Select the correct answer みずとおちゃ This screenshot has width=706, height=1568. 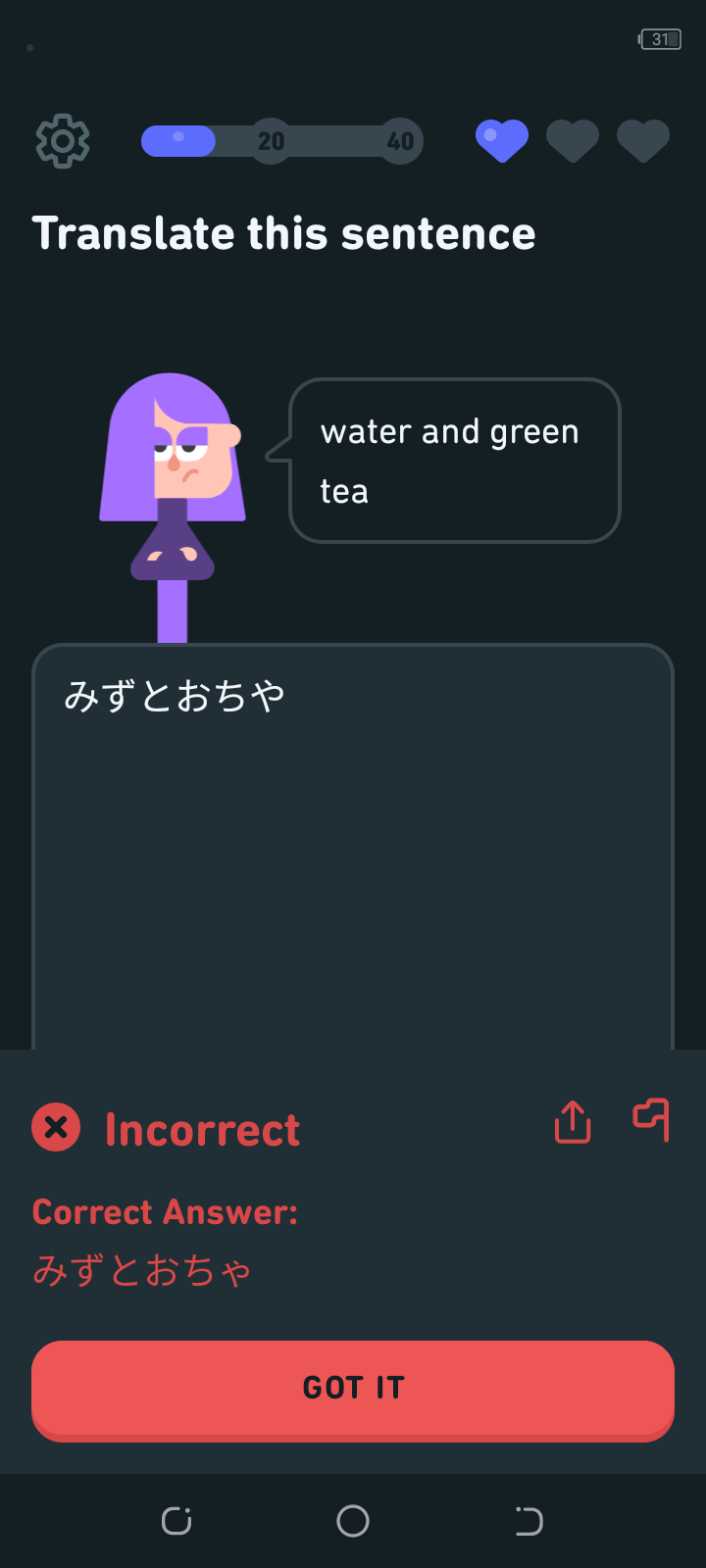click(x=141, y=1269)
